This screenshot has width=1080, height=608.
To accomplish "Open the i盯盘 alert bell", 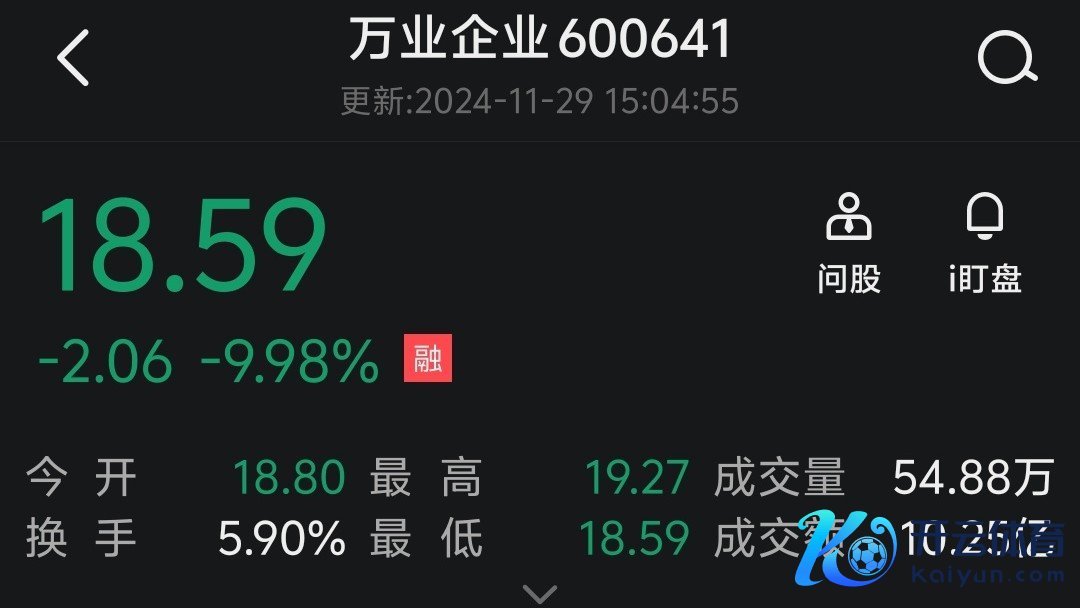I will pyautogui.click(x=985, y=243).
